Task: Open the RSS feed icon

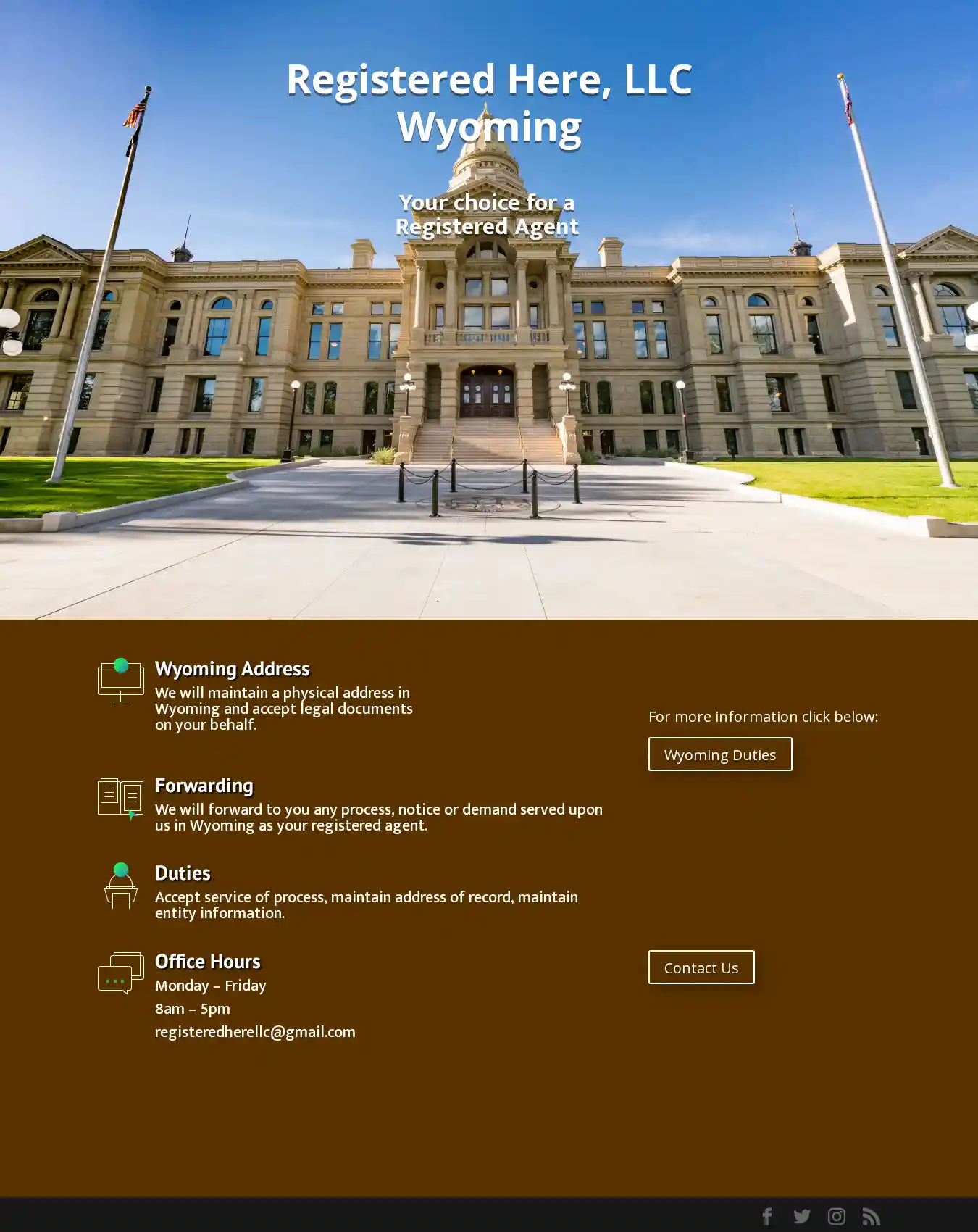Action: coord(871,1216)
